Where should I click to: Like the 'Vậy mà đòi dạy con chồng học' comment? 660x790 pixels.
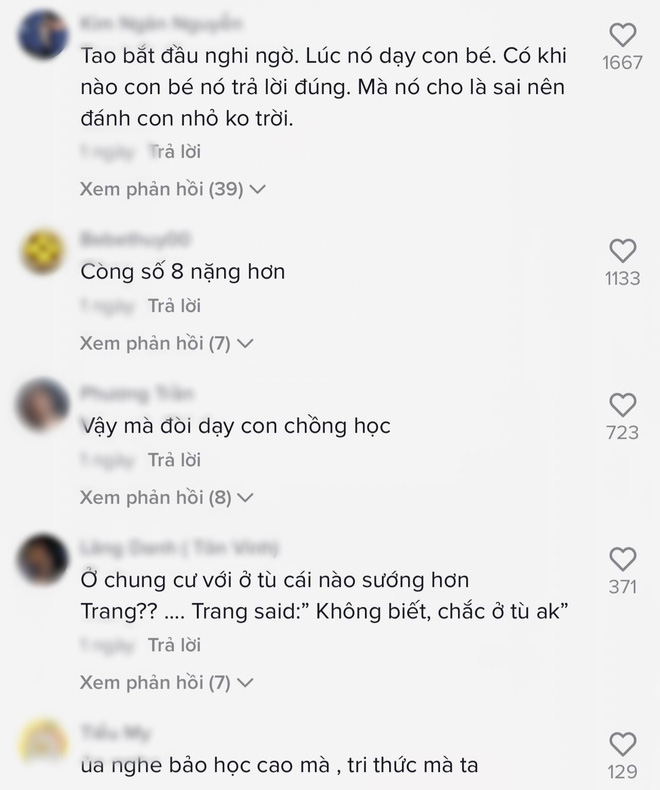click(623, 405)
